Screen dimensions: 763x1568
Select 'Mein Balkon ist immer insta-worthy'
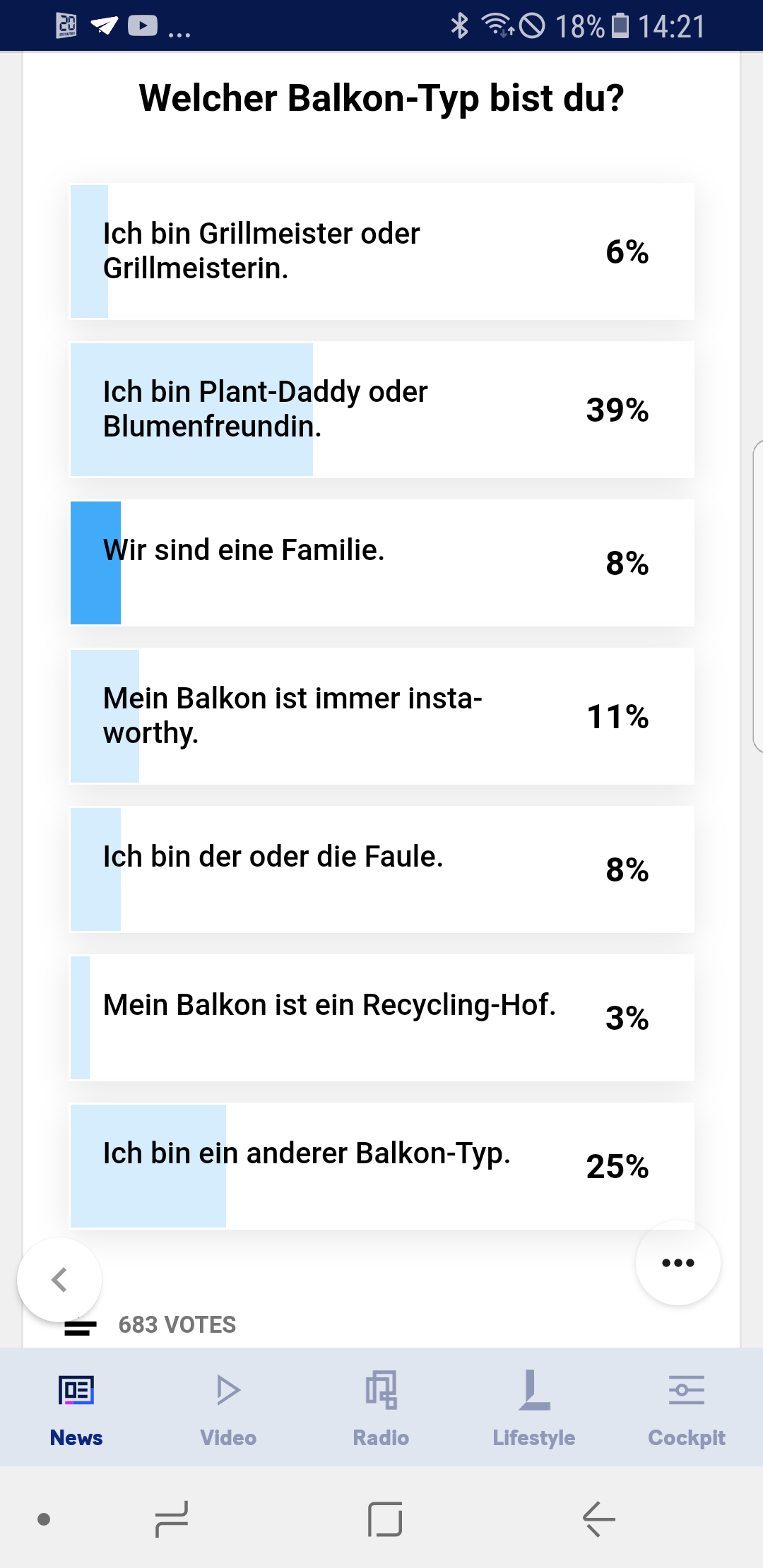pyautogui.click(x=381, y=716)
